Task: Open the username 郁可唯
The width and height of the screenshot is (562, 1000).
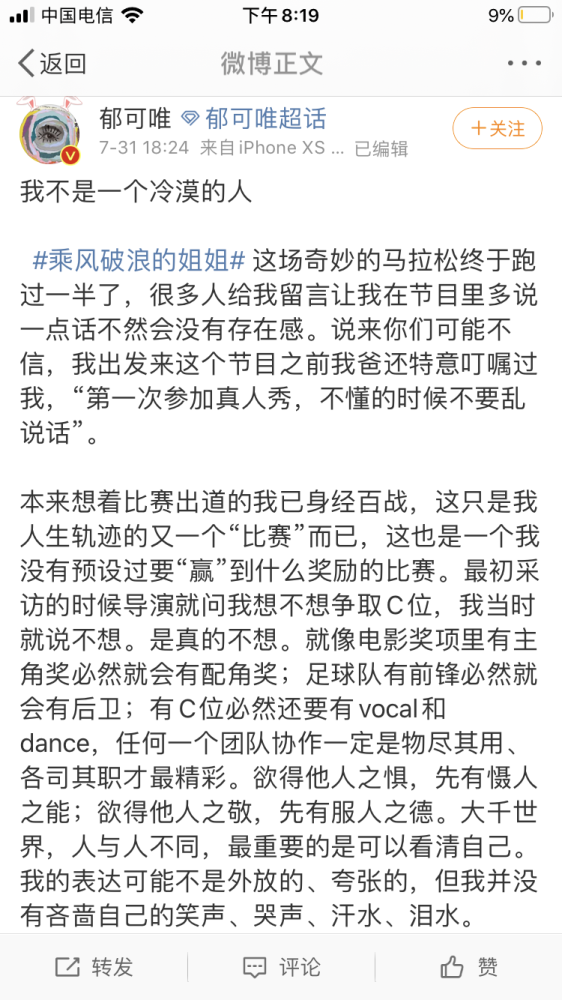Action: pyautogui.click(x=136, y=119)
